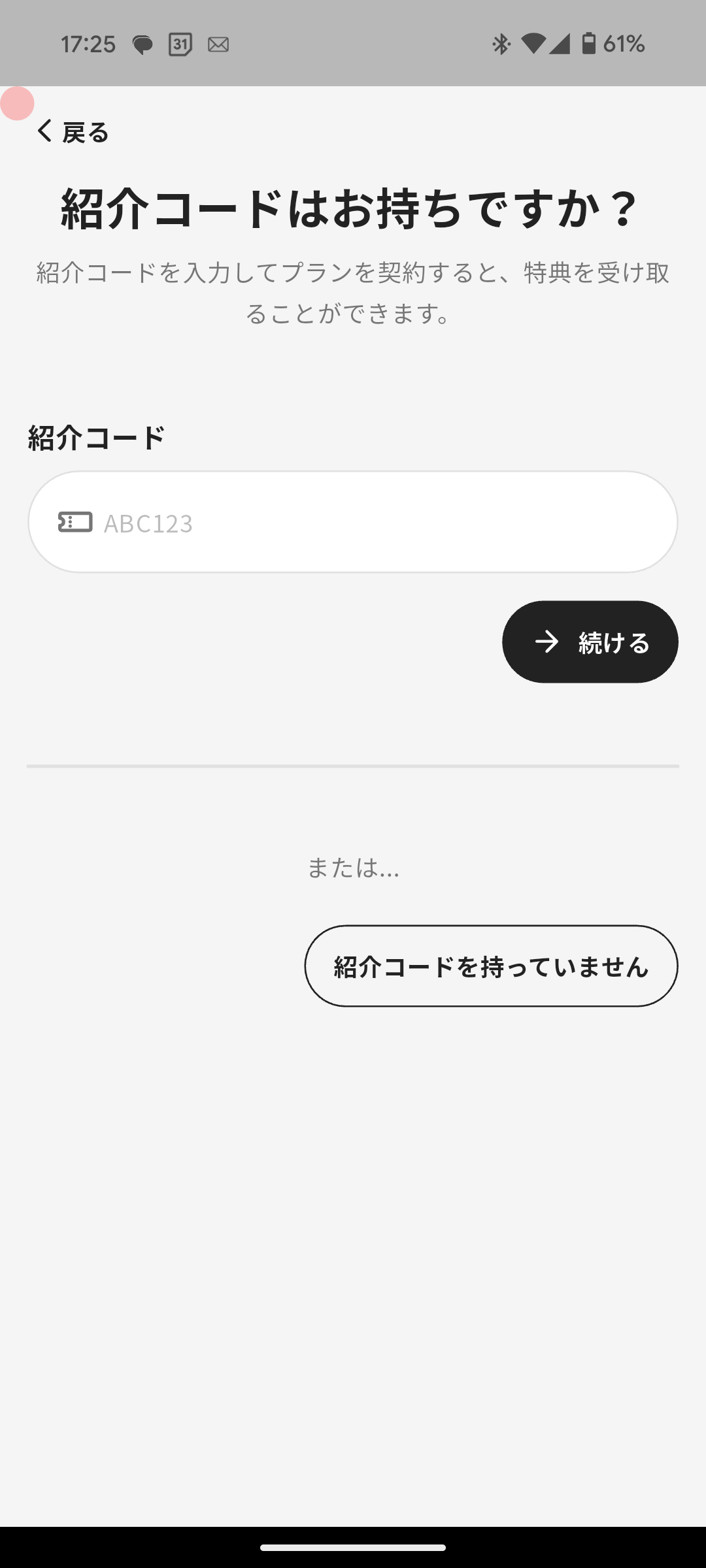
Task: Tap the back chevron icon next to 戻る
Action: tap(43, 131)
